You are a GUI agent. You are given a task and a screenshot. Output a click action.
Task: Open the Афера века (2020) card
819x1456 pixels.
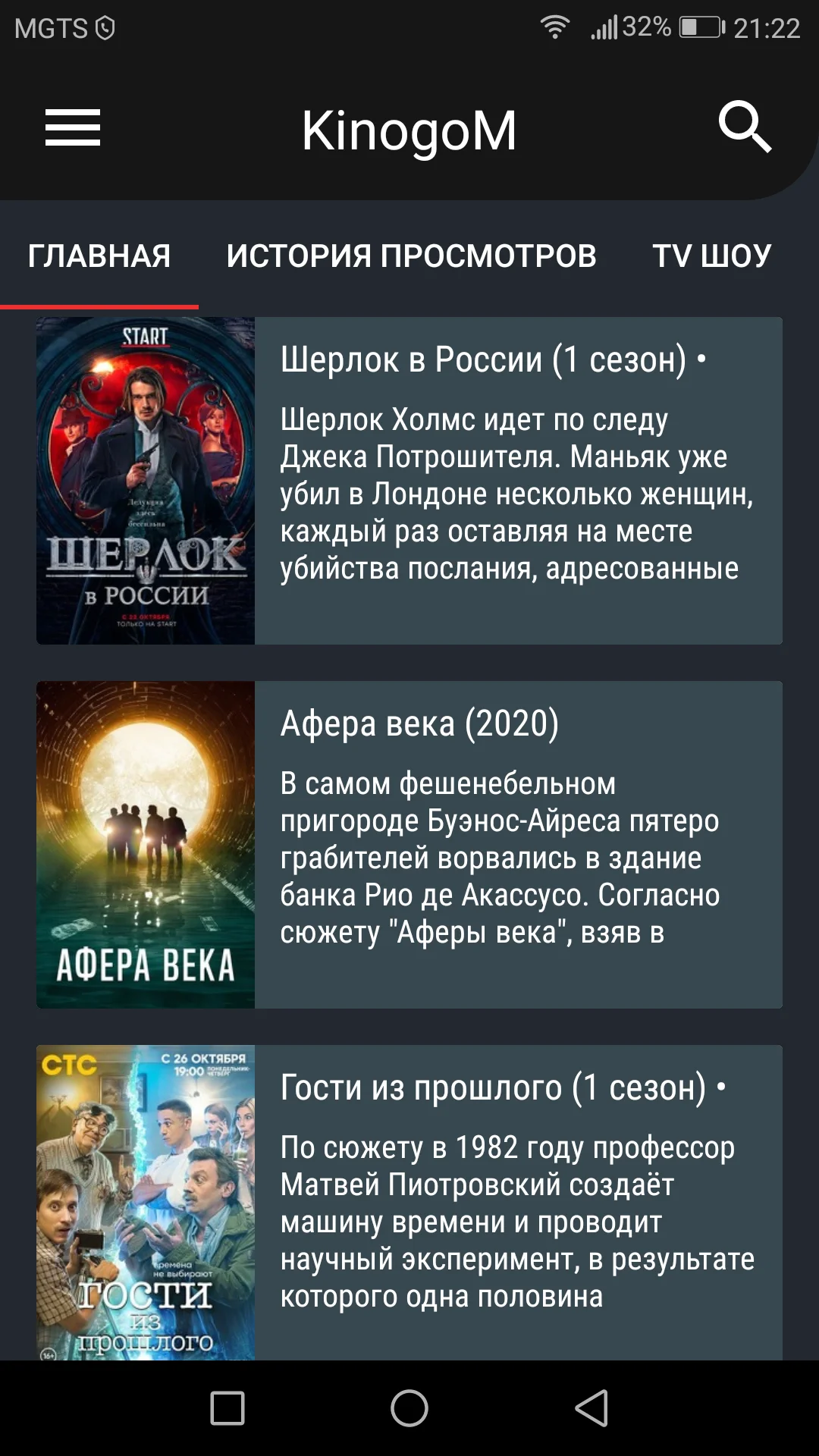(409, 845)
